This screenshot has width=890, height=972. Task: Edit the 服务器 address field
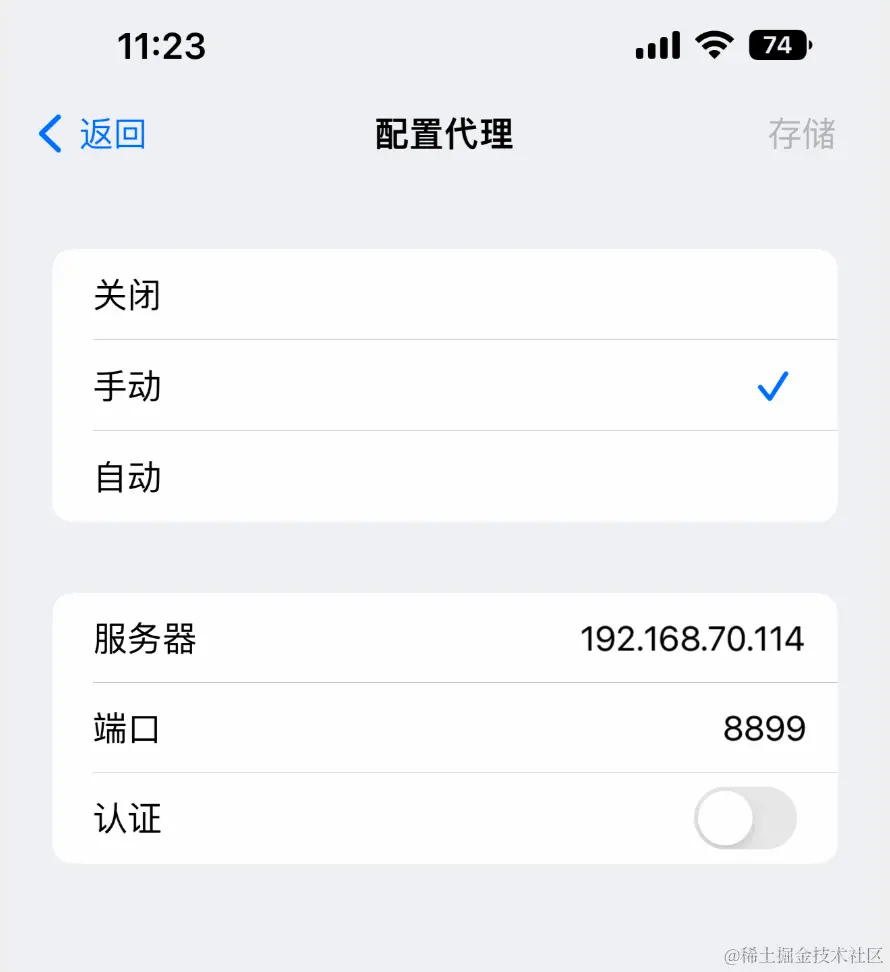(x=692, y=638)
